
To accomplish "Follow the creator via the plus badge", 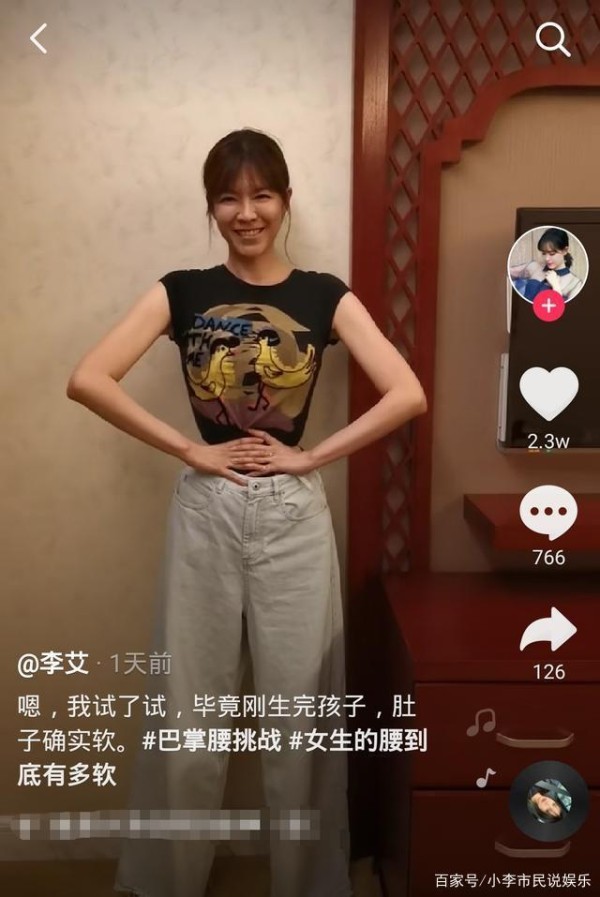I will pyautogui.click(x=548, y=306).
